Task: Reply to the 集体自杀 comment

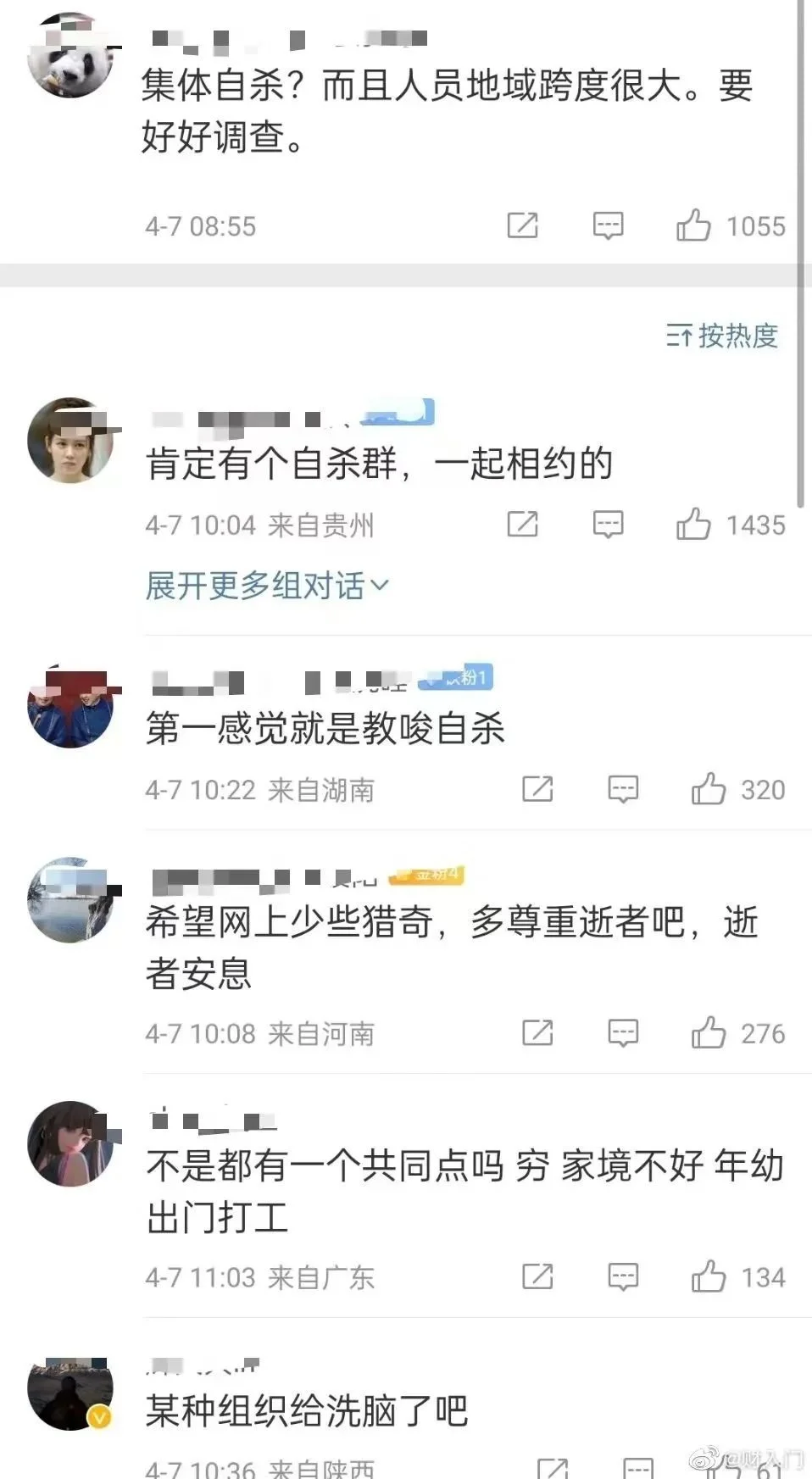Action: tap(608, 226)
